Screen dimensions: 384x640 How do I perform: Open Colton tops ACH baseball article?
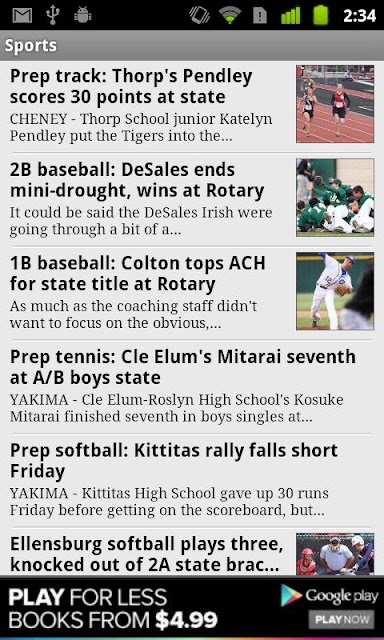[x=192, y=293]
